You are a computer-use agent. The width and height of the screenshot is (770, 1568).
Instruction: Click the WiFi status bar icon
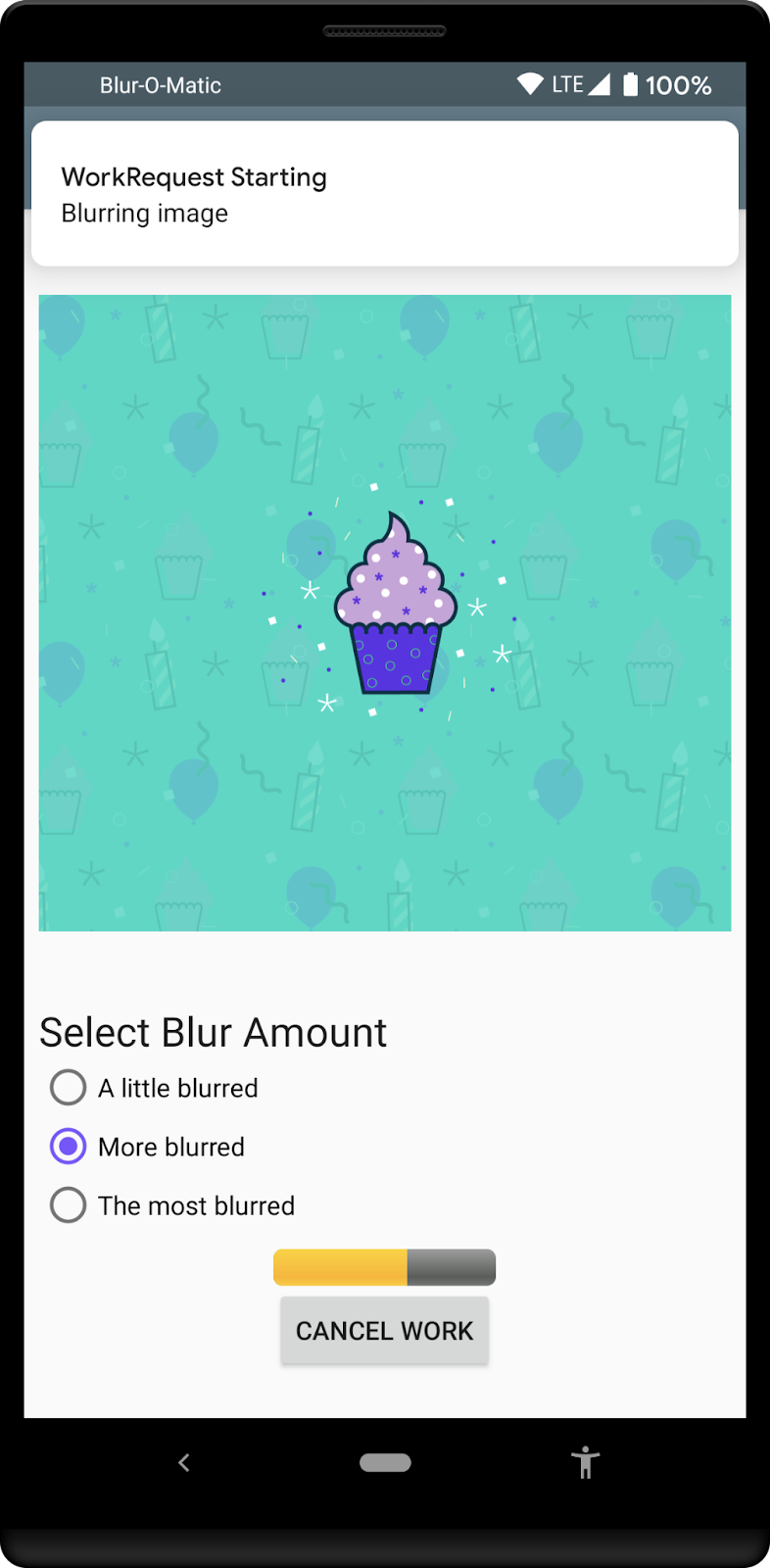pos(530,84)
